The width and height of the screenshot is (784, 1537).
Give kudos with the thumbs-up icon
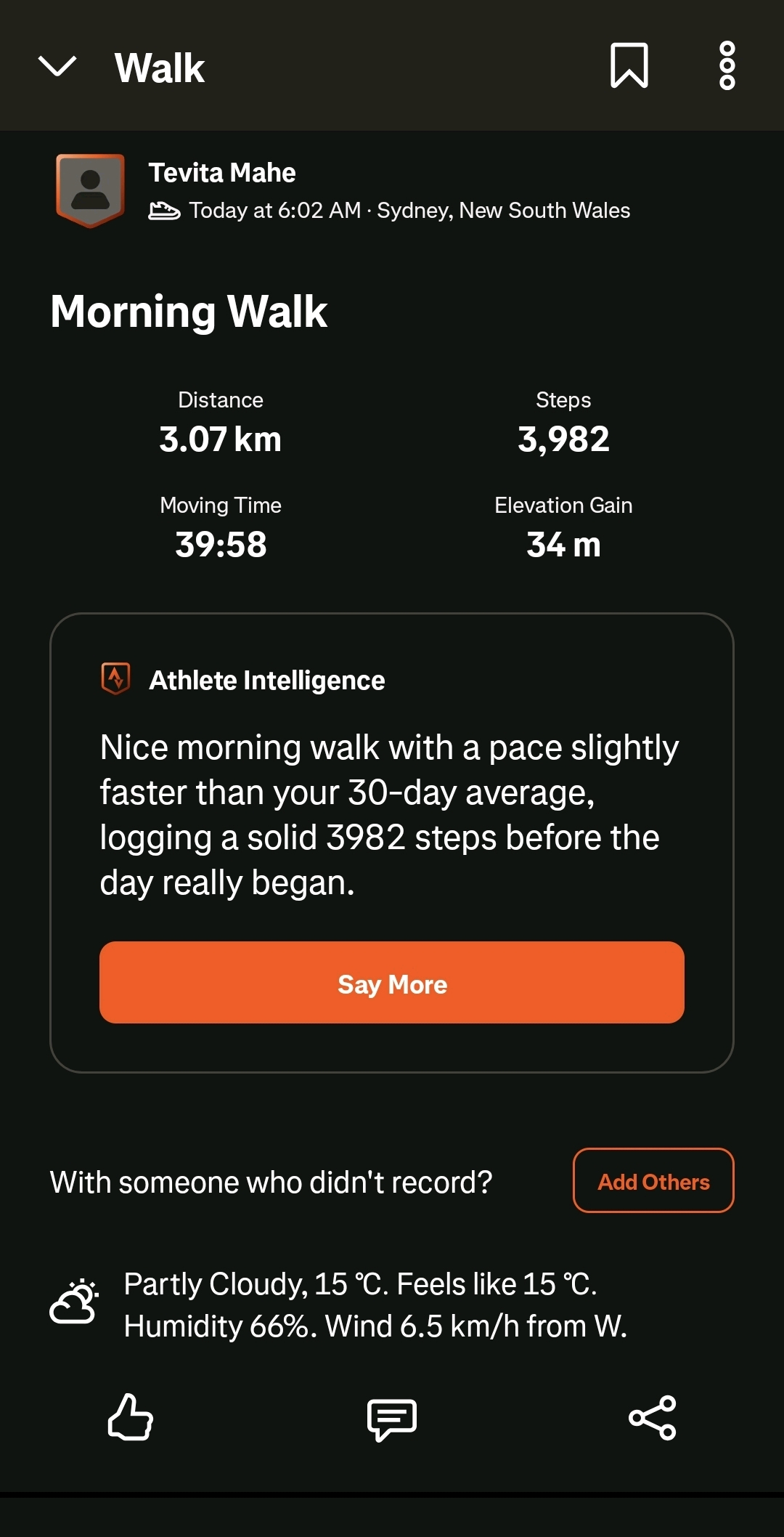coord(131,1417)
